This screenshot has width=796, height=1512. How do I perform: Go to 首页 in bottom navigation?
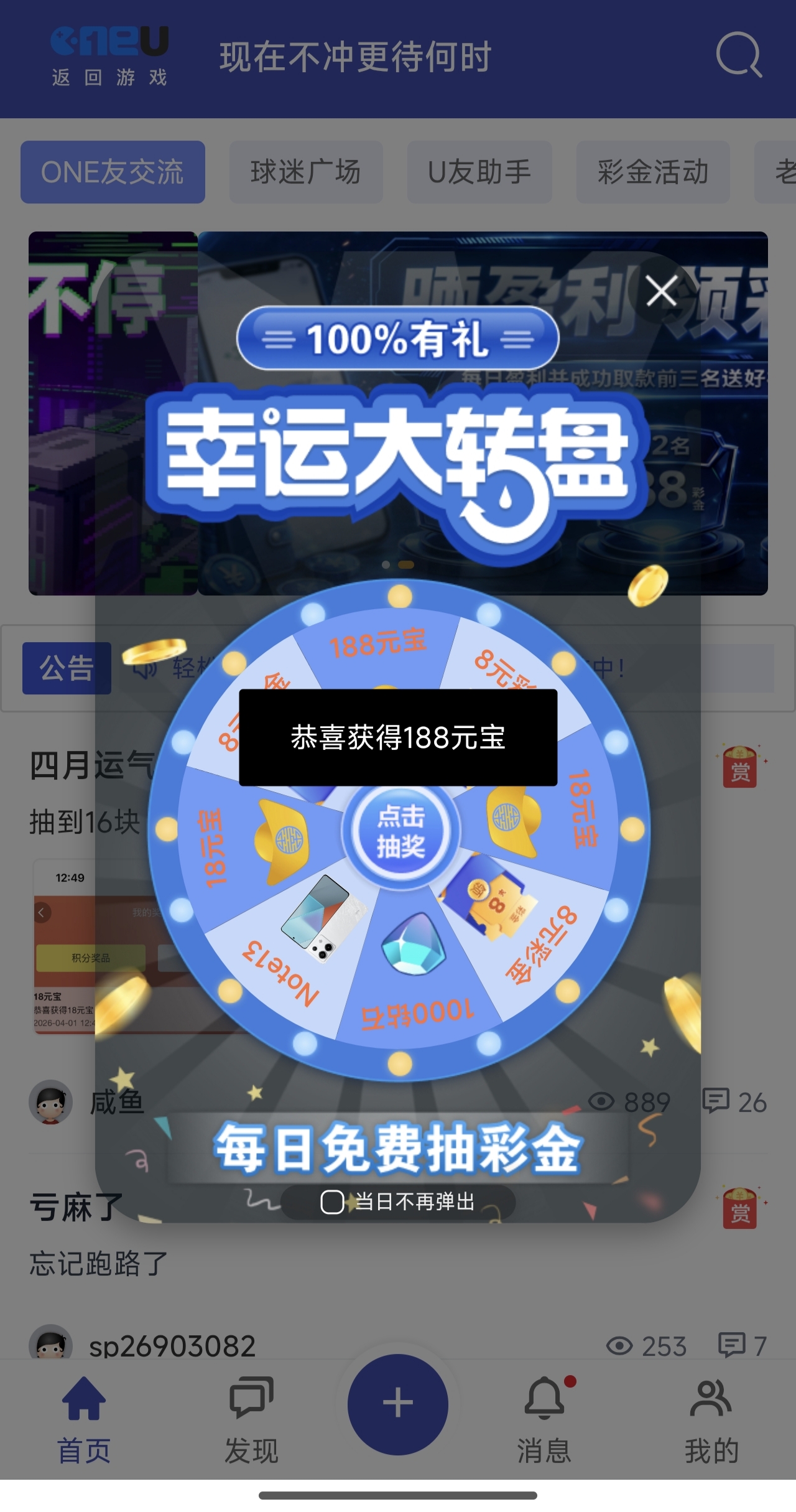84,1420
